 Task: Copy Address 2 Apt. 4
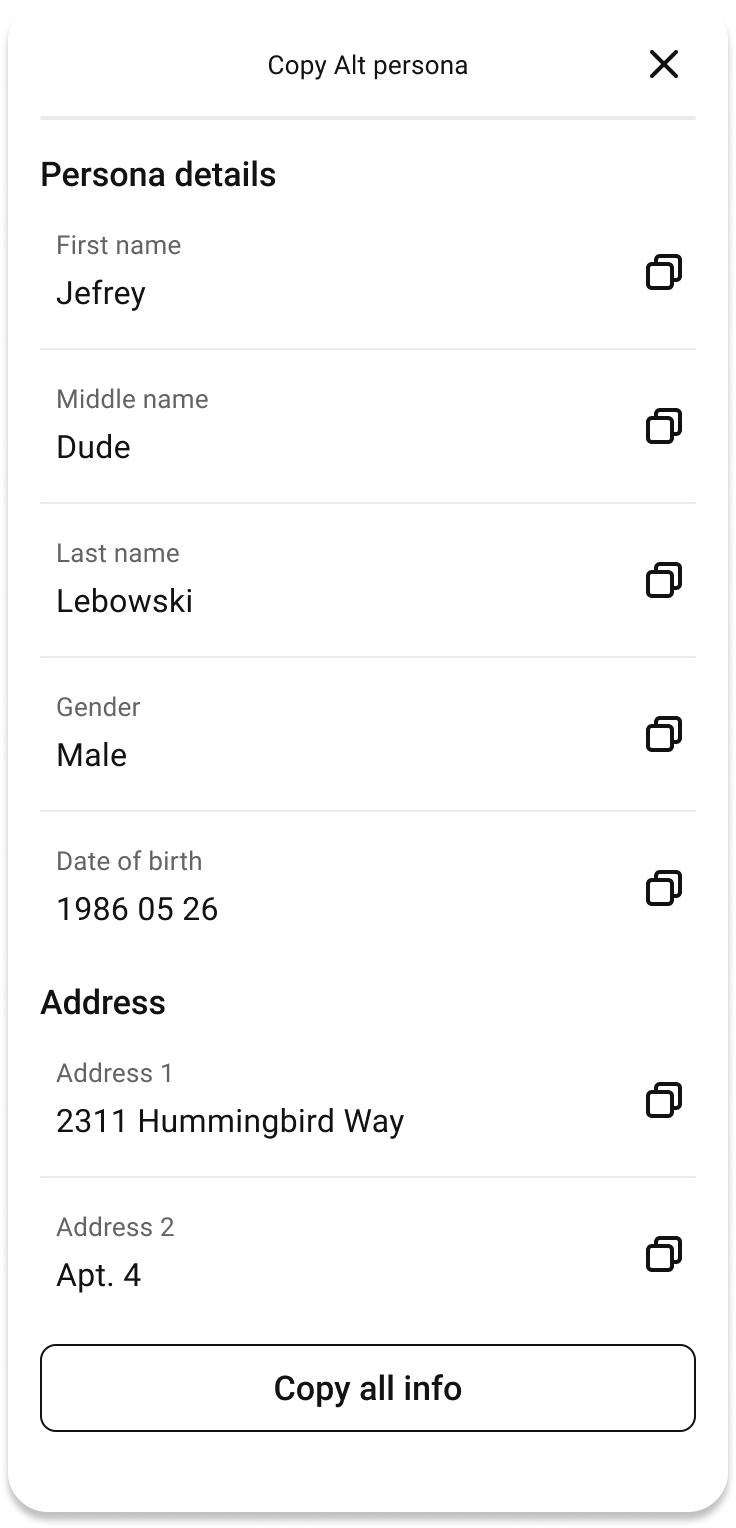[664, 1254]
